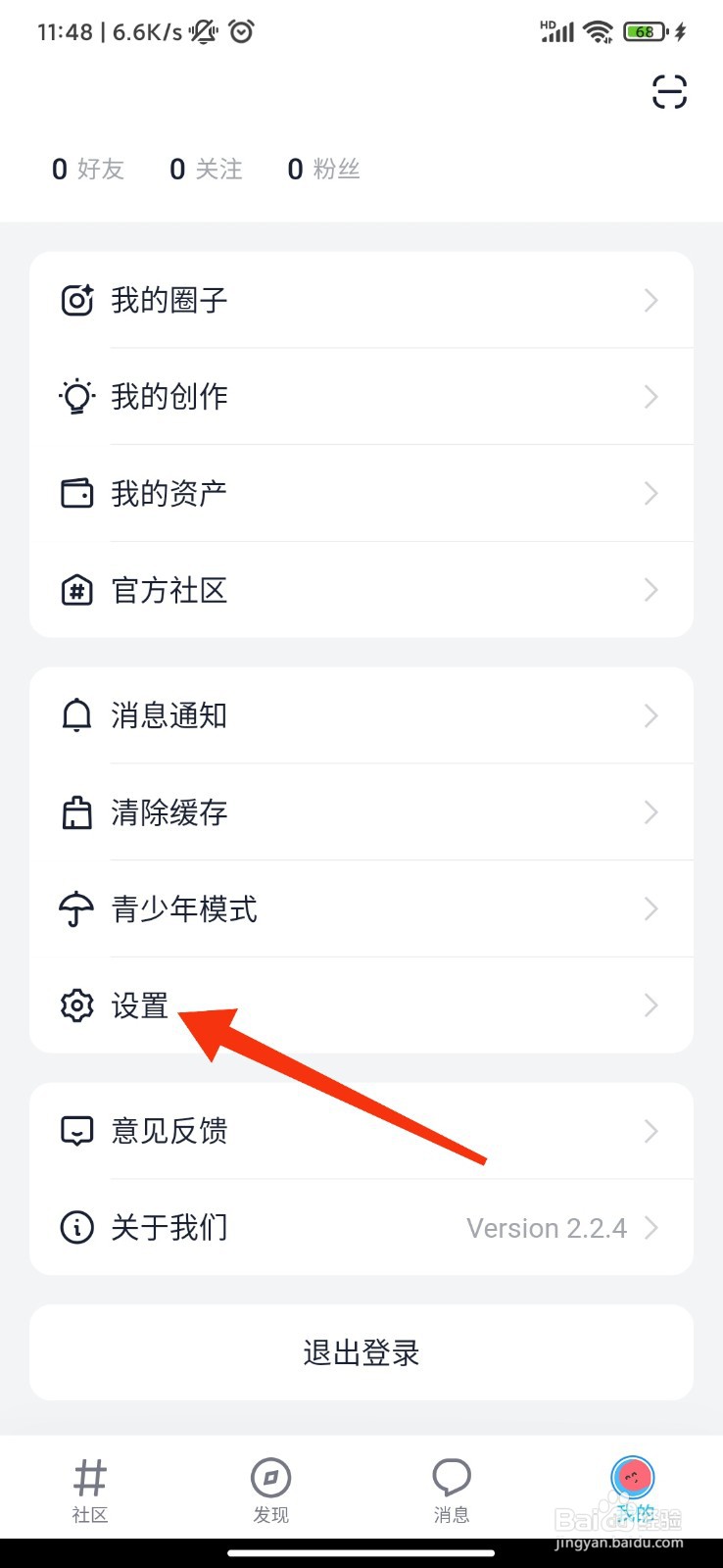723x1568 pixels.
Task: Expand the 关于我们 row chevron
Action: click(651, 1227)
